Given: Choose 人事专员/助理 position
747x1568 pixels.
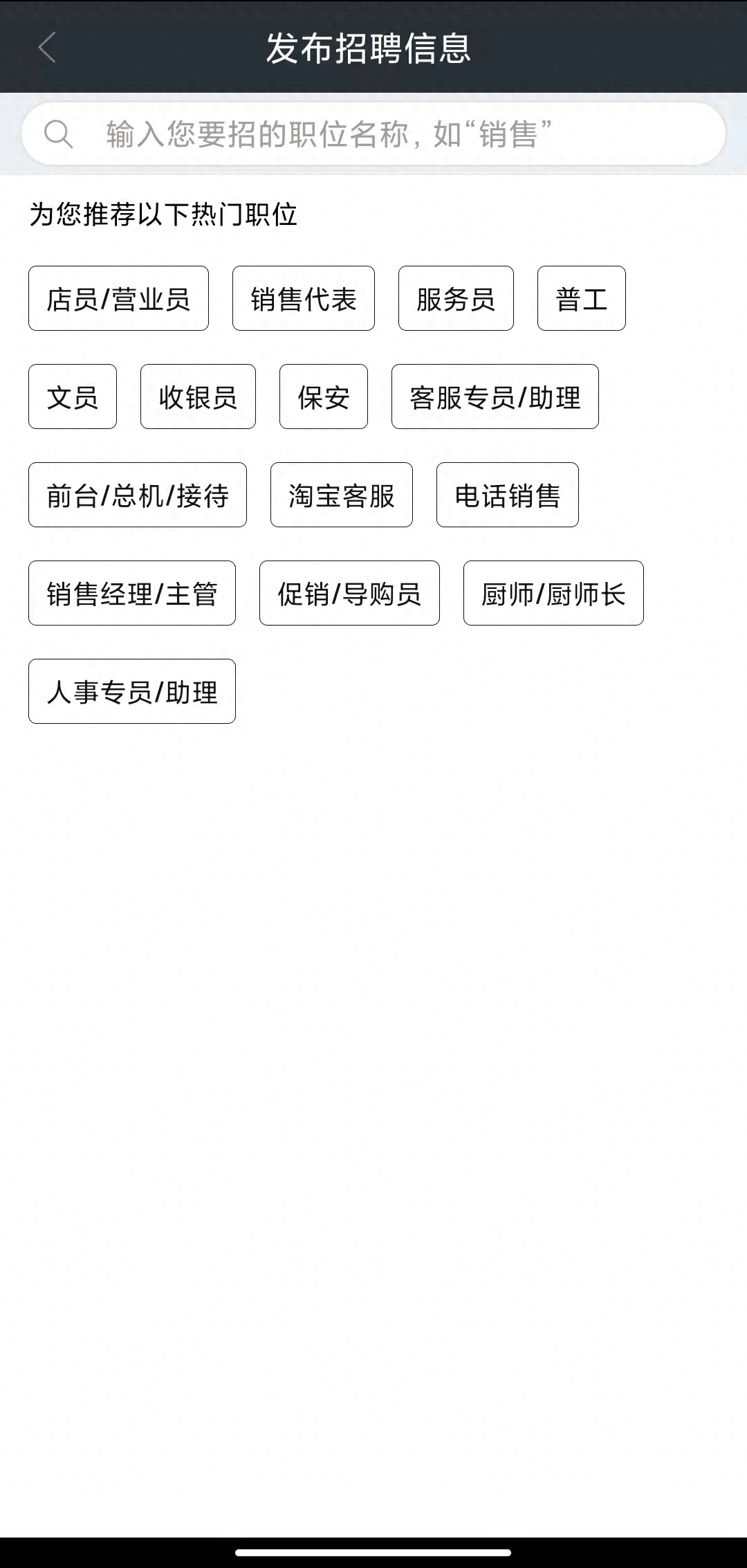Looking at the screenshot, I should click(x=132, y=691).
